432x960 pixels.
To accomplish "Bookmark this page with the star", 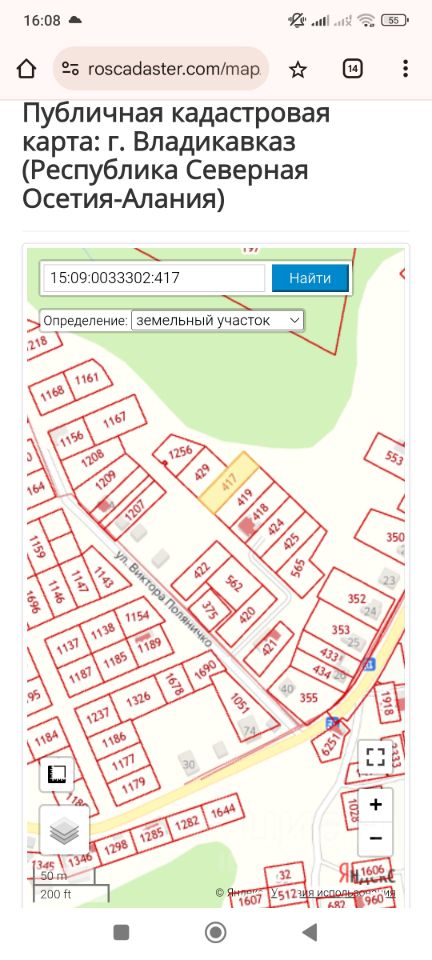I will [x=298, y=70].
